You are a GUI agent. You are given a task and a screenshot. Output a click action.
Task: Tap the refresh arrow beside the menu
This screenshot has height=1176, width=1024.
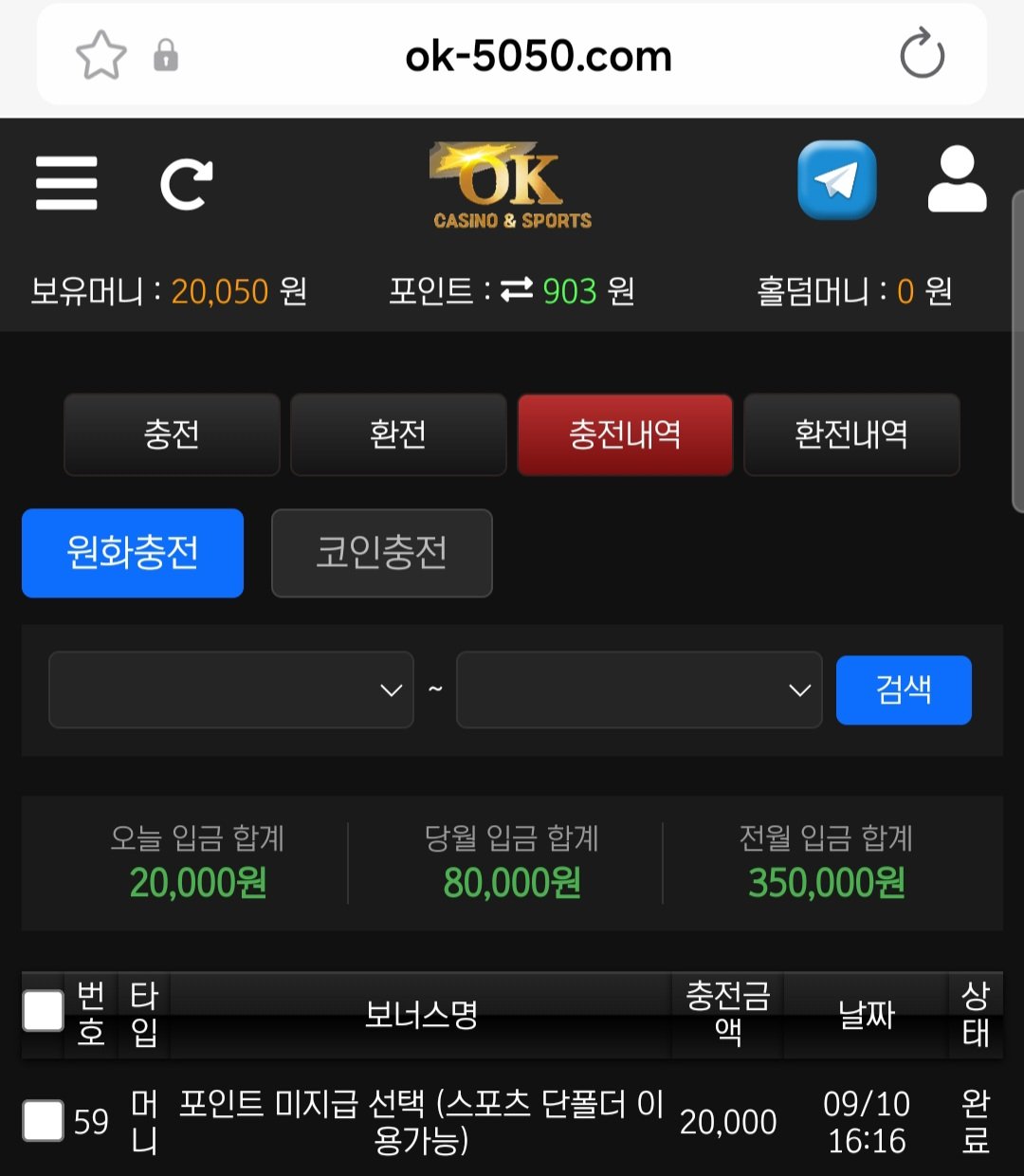186,184
